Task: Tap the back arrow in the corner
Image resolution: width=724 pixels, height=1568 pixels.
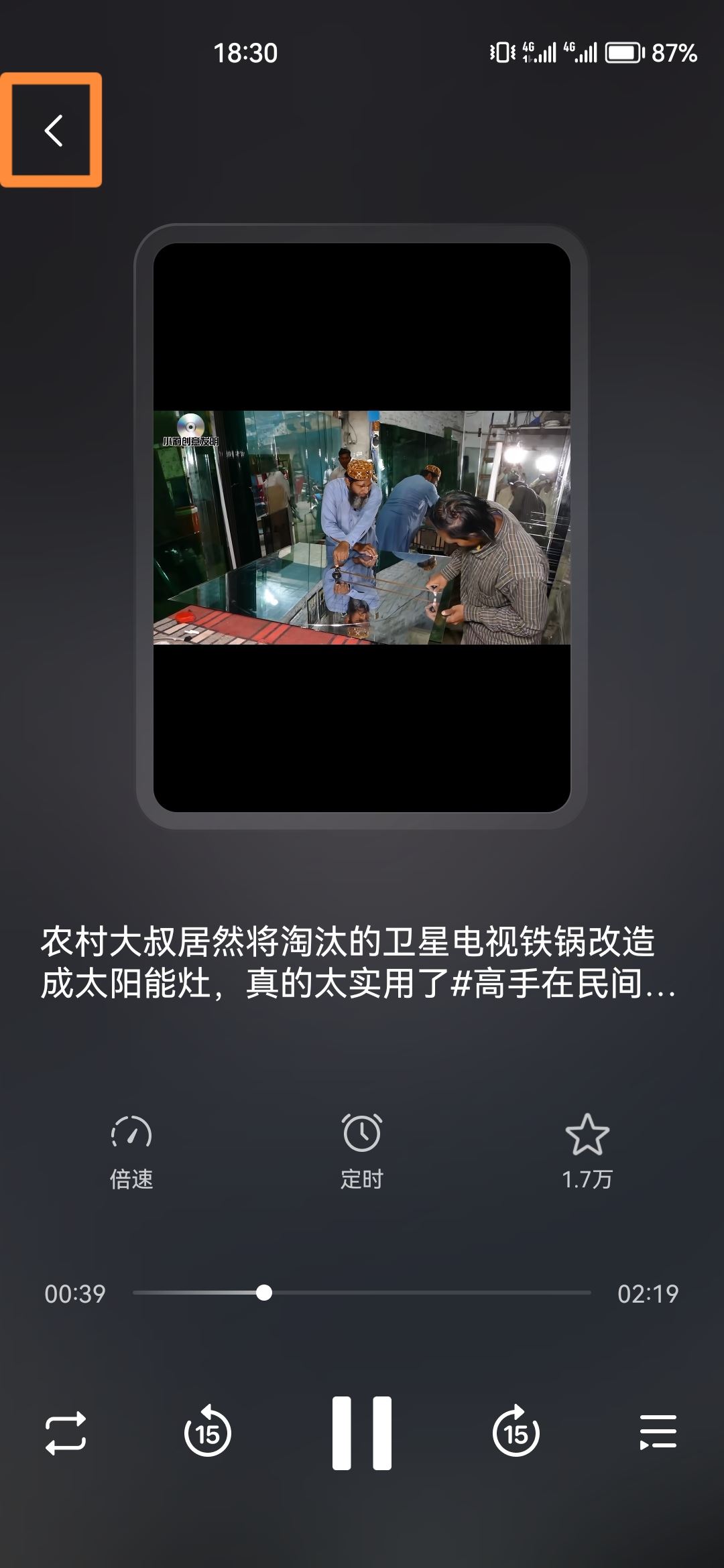Action: (52, 131)
